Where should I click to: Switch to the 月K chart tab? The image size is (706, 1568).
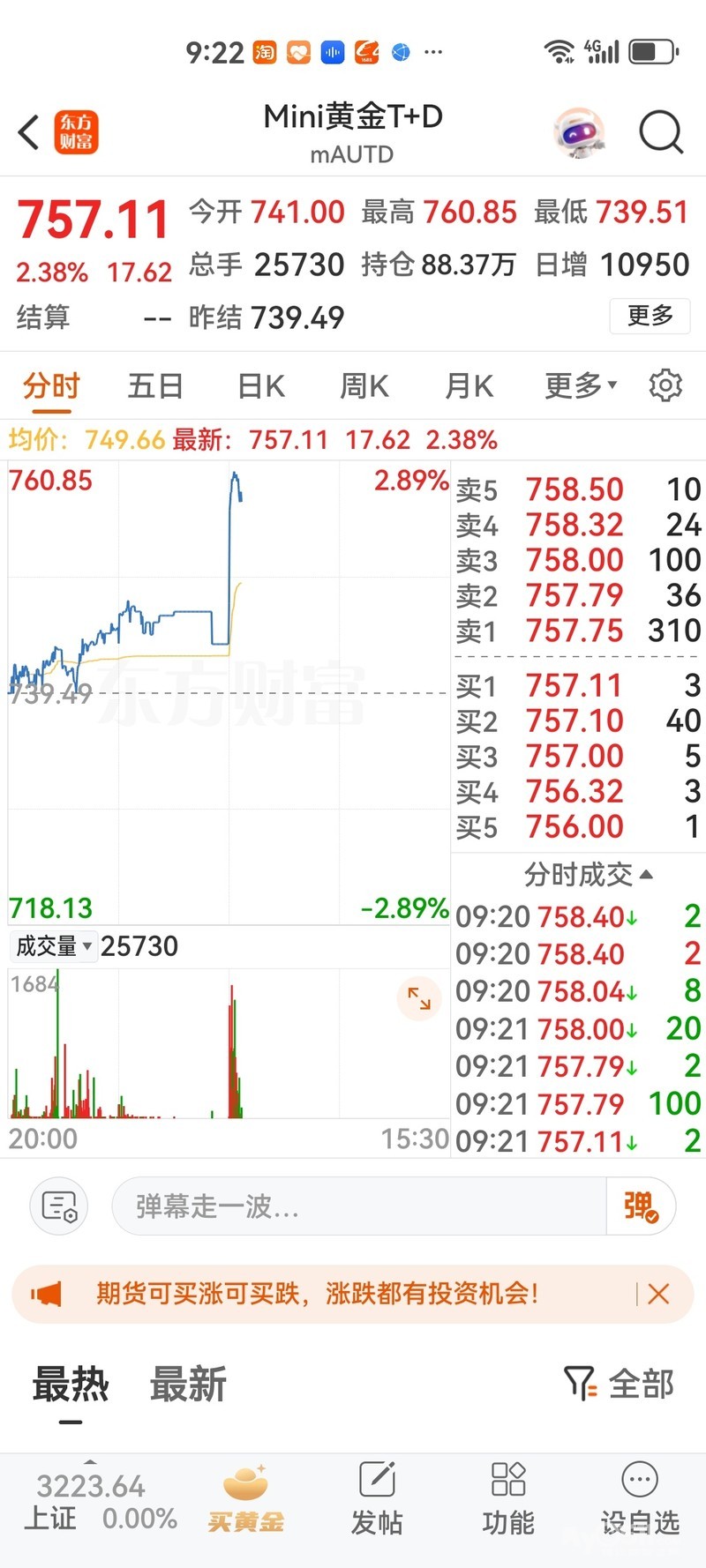coord(469,386)
